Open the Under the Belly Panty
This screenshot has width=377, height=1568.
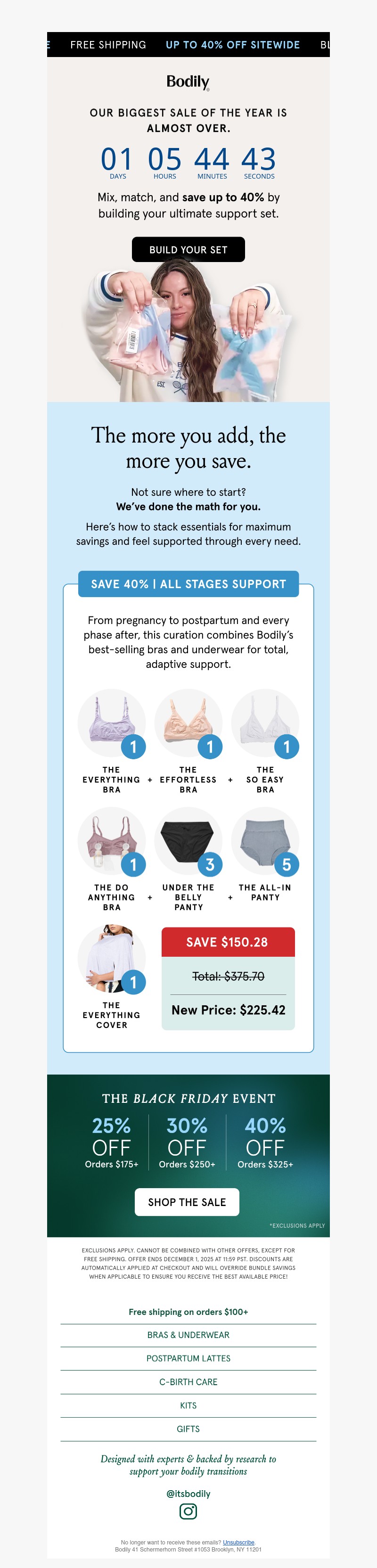coord(188,841)
